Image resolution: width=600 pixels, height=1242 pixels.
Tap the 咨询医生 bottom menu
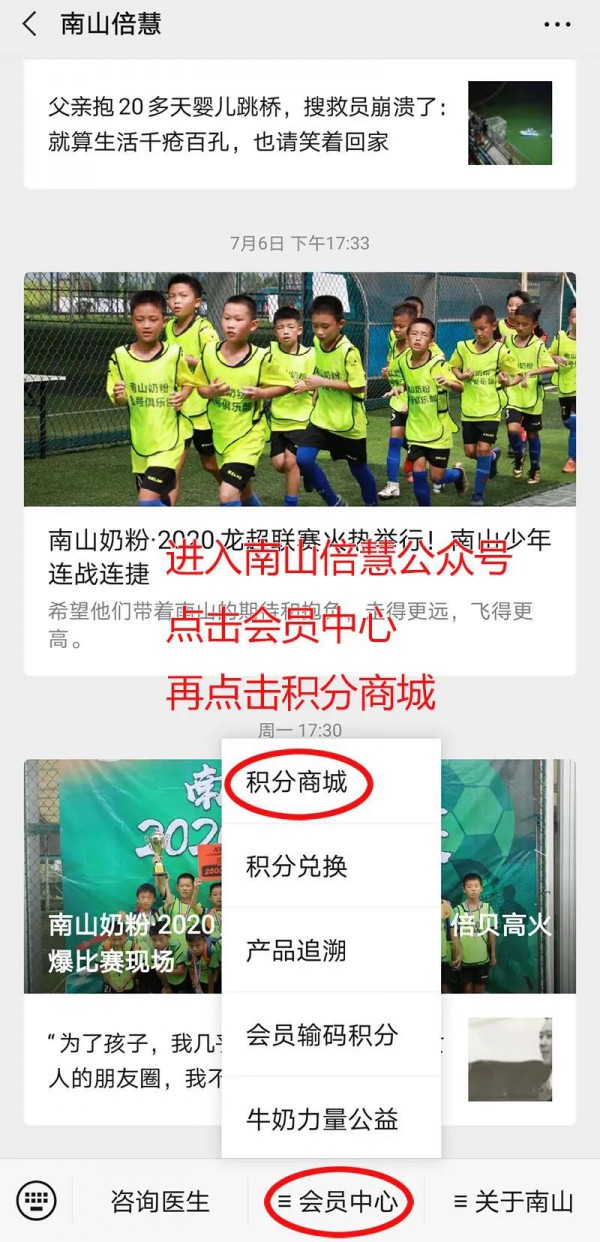pyautogui.click(x=160, y=1201)
